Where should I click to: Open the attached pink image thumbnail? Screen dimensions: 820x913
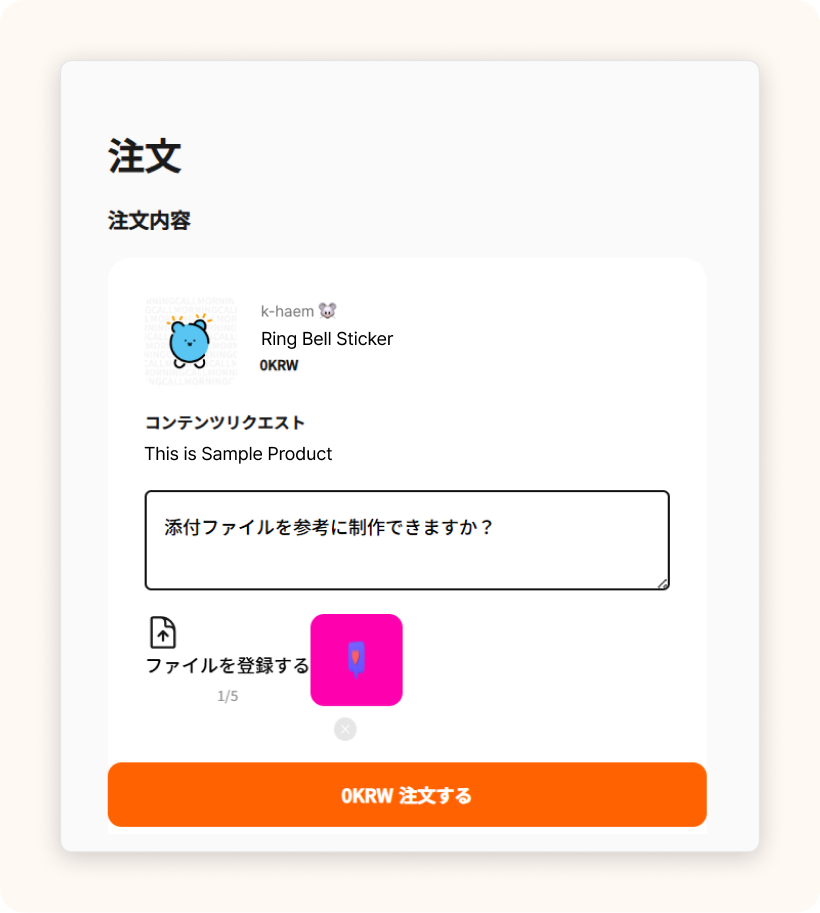click(x=356, y=660)
